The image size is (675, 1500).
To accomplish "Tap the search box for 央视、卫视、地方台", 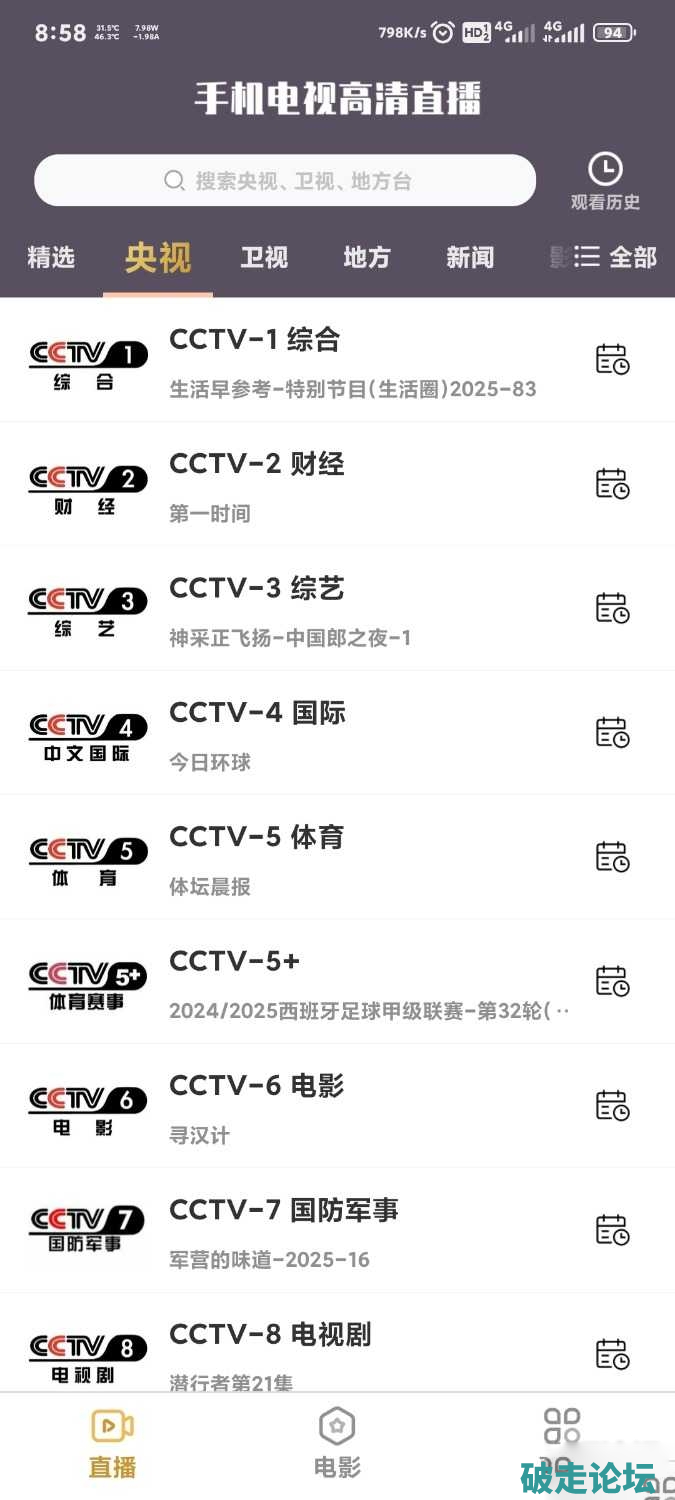I will [x=285, y=181].
